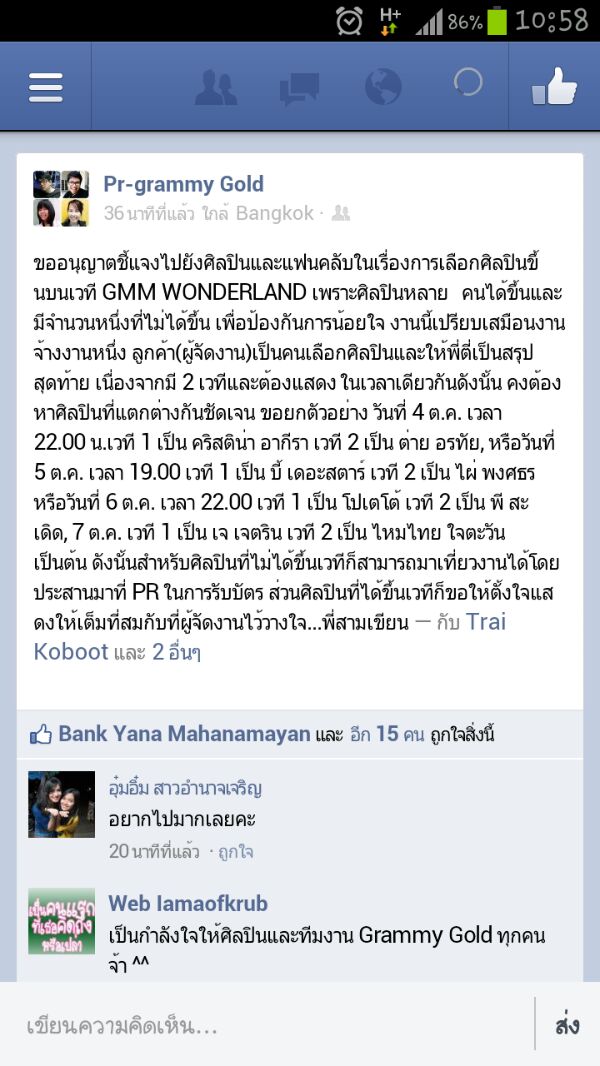Open Pr-grammy Gold profile
This screenshot has width=600, height=1066.
183,184
